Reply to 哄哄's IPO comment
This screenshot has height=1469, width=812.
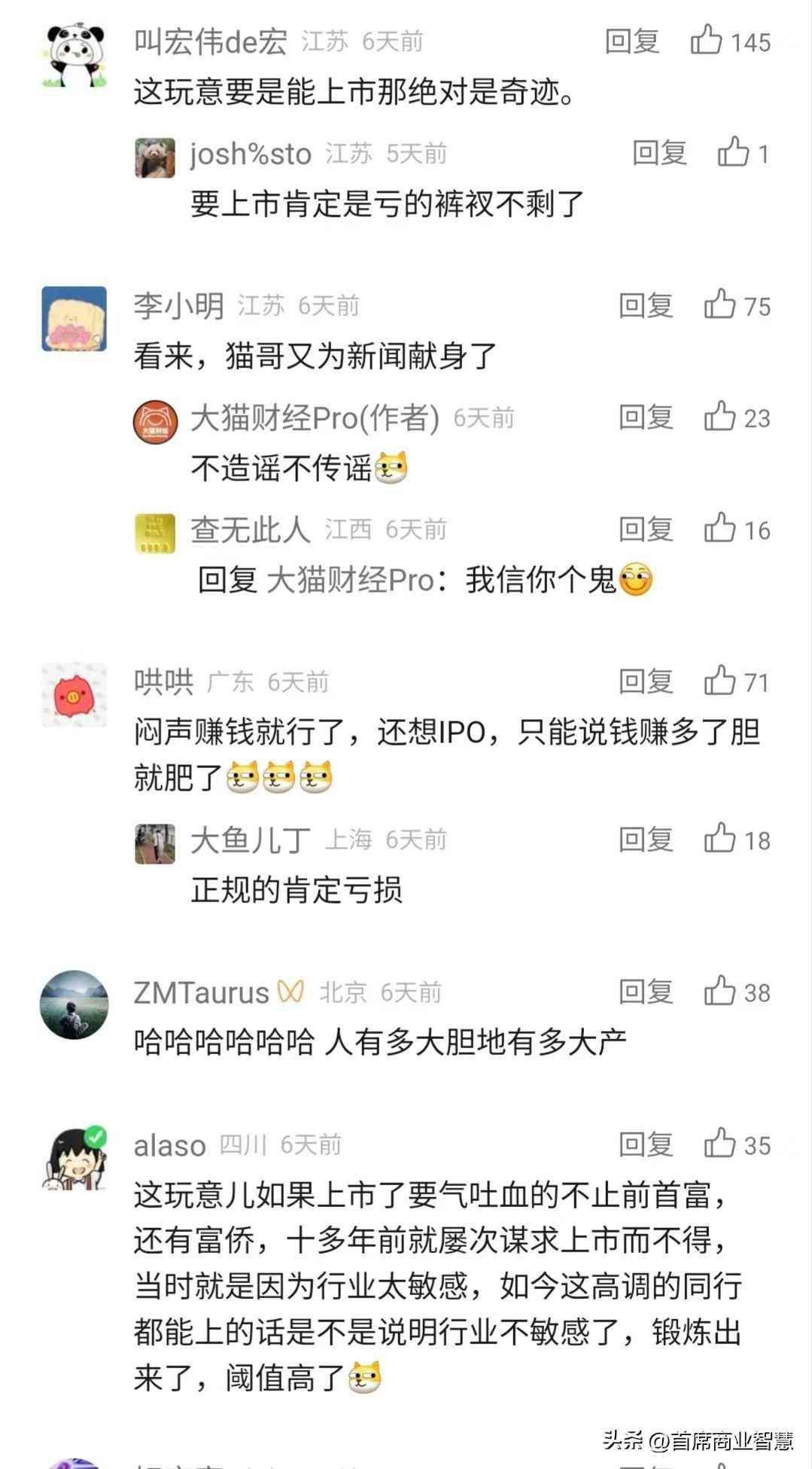point(646,681)
